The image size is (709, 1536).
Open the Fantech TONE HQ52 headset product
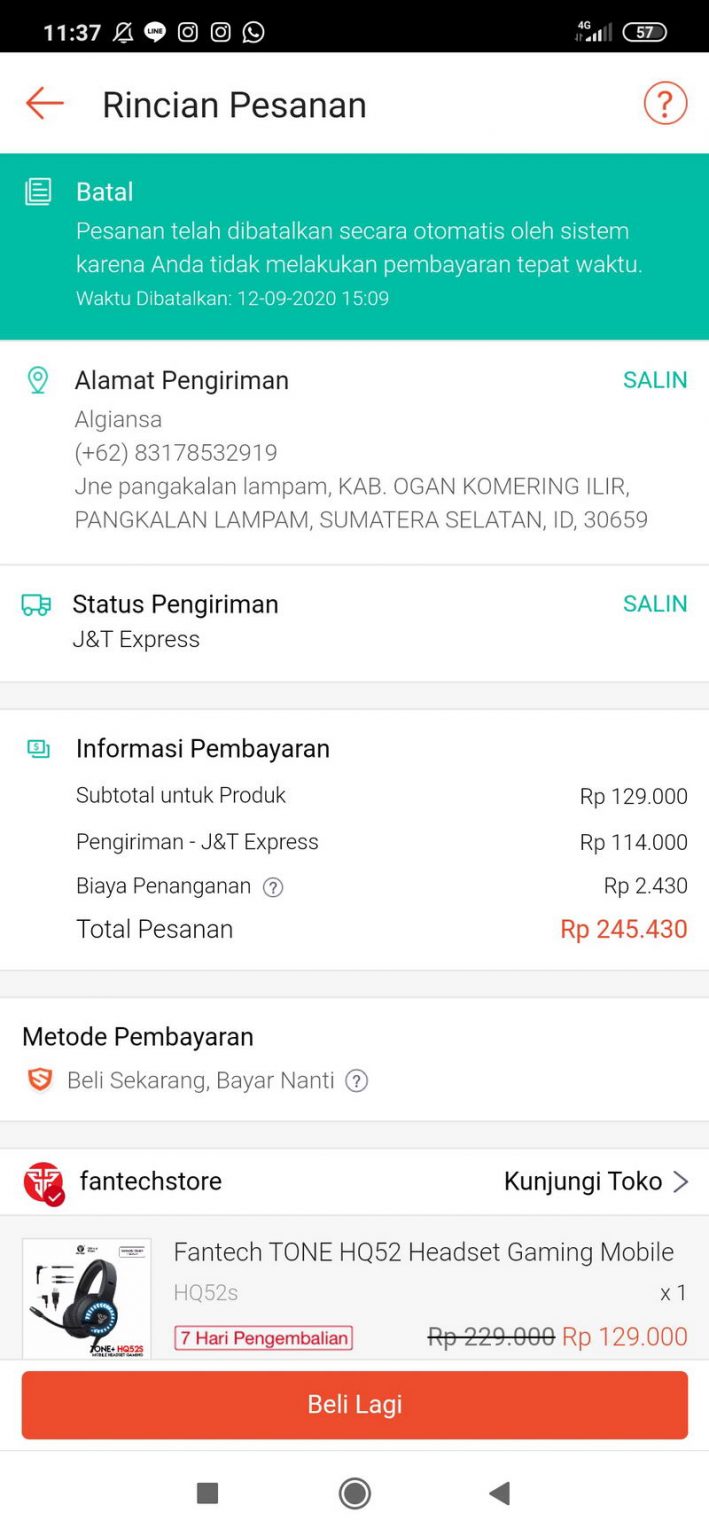pos(423,1252)
